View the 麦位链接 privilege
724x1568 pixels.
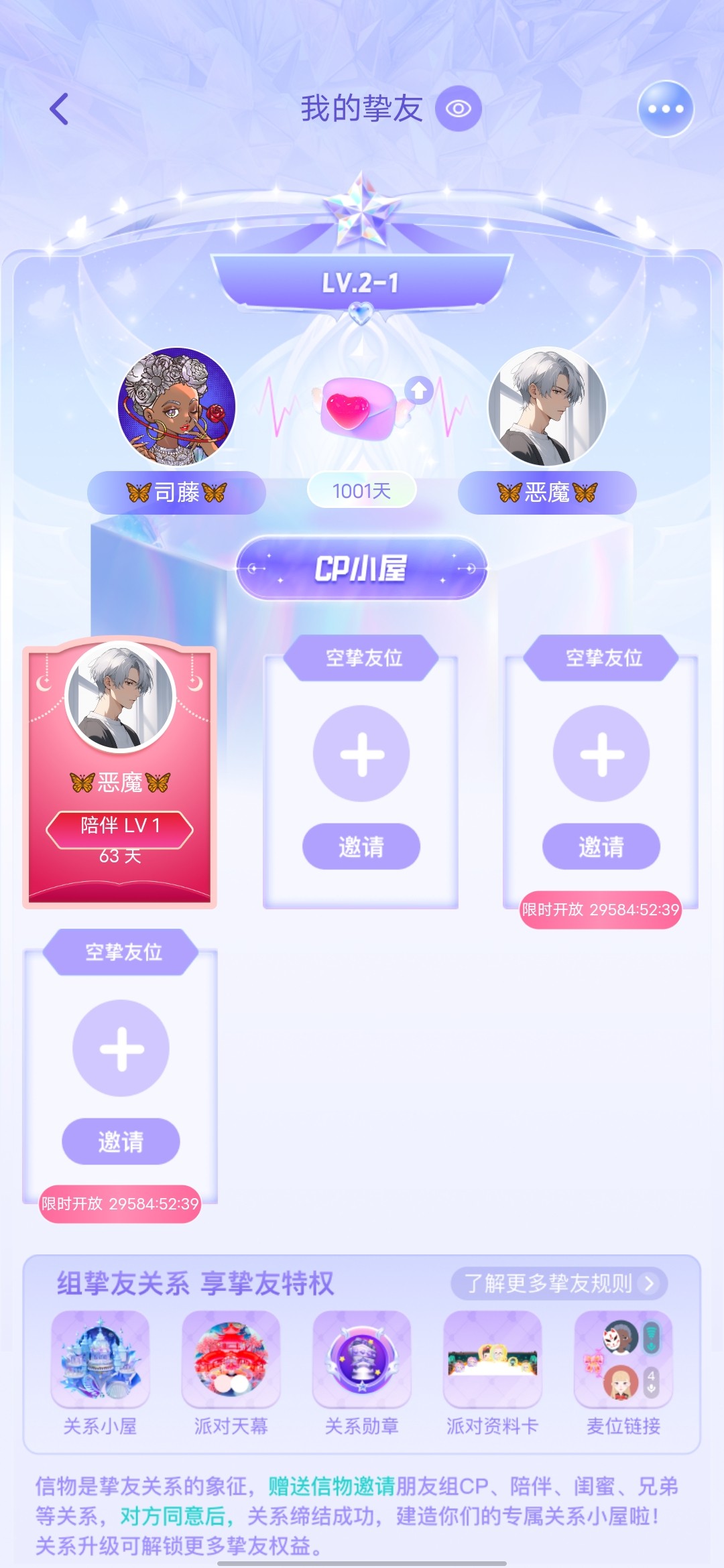tap(623, 1373)
